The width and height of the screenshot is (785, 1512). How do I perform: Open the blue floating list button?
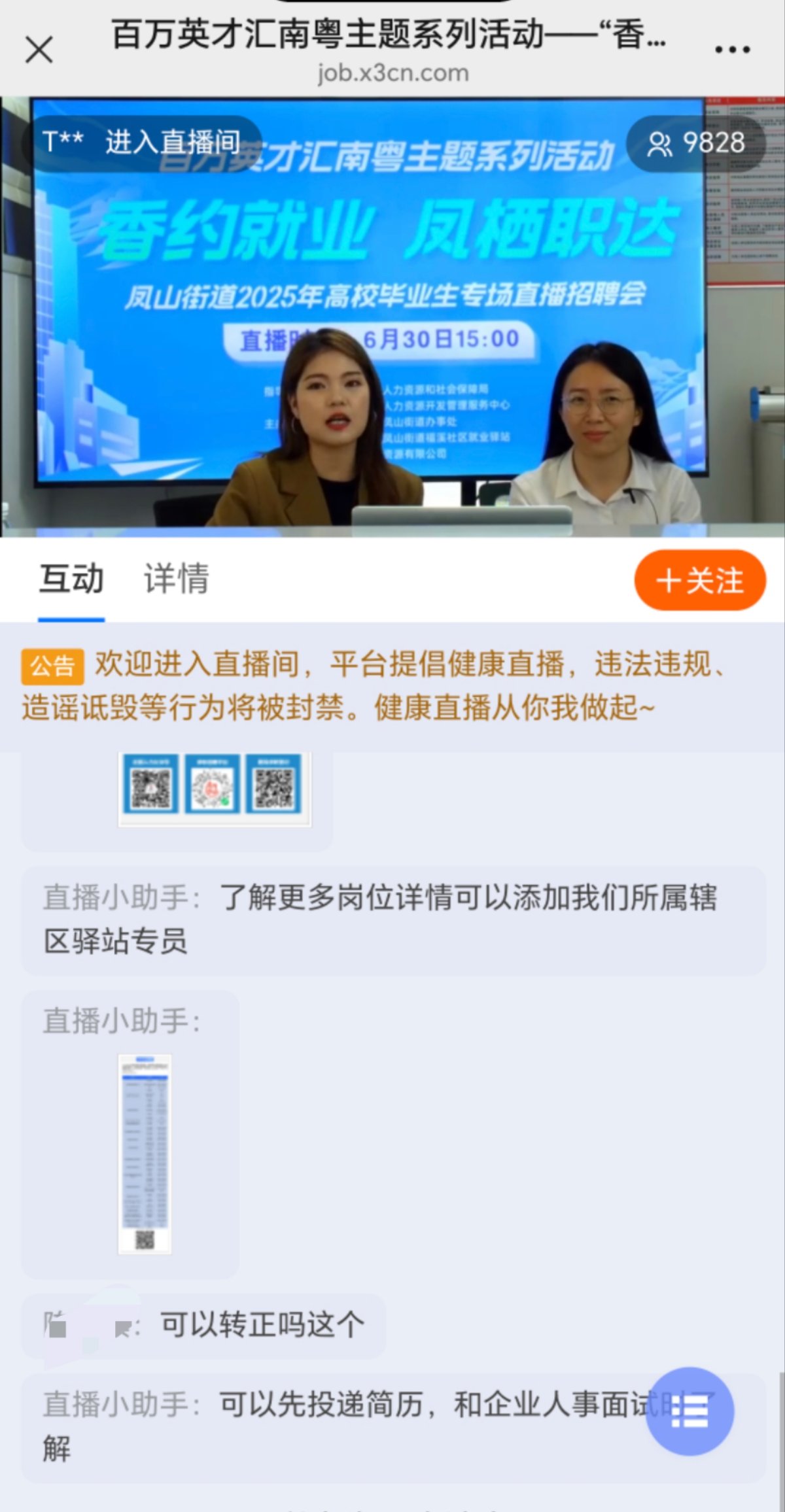(x=689, y=1411)
